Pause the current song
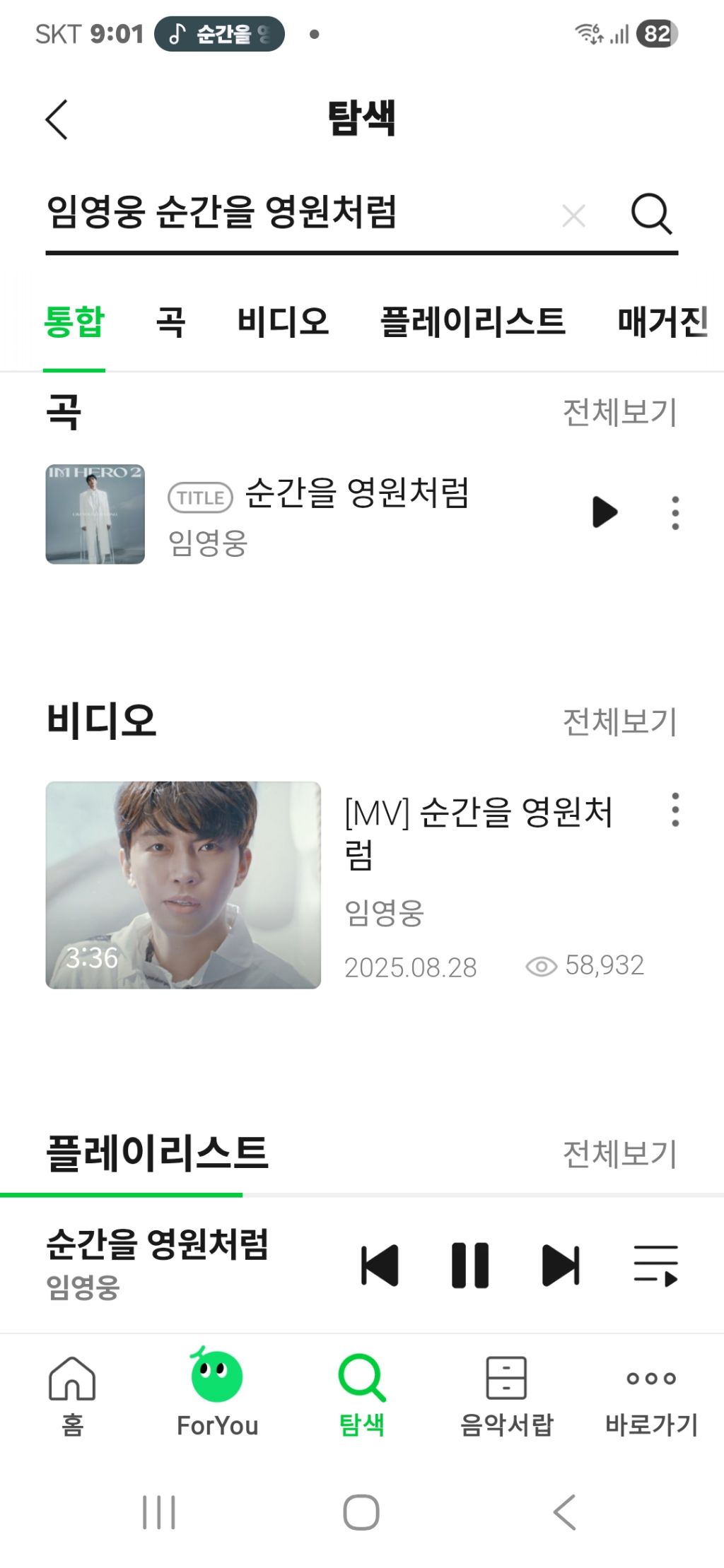This screenshot has height=1568, width=724. pos(470,1265)
